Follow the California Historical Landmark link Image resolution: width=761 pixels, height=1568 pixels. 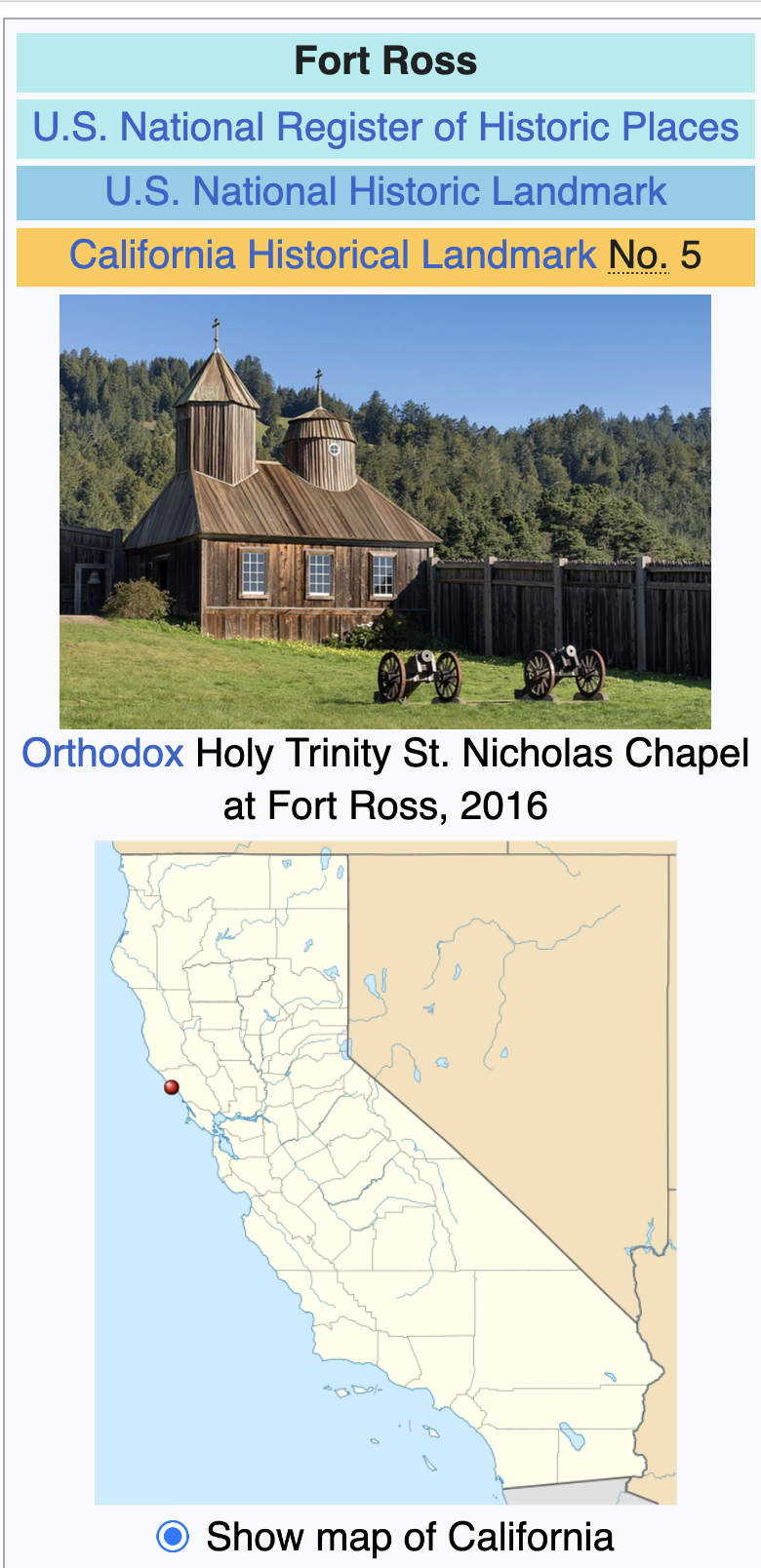(333, 255)
